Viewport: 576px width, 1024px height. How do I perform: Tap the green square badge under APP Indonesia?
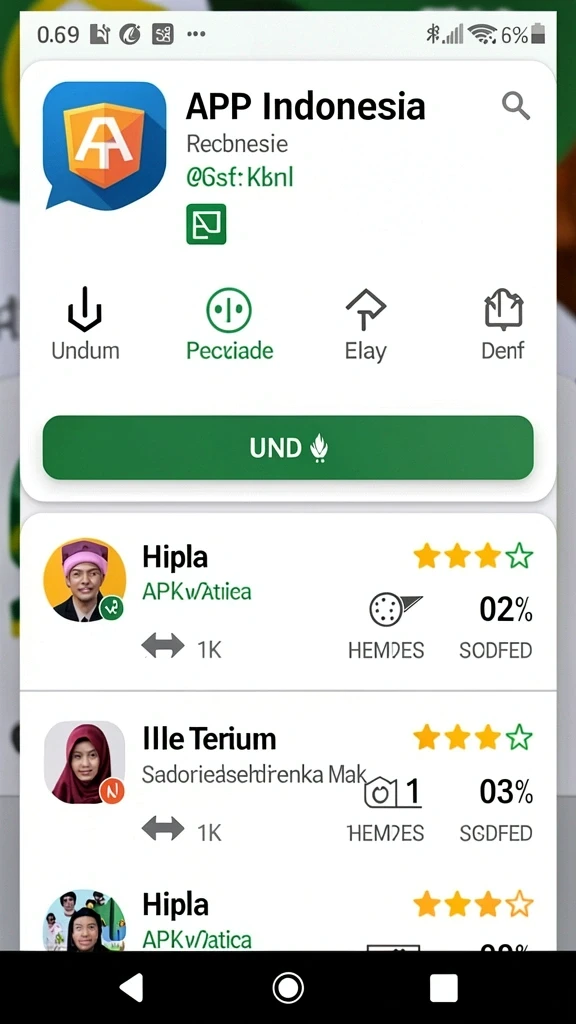click(206, 224)
